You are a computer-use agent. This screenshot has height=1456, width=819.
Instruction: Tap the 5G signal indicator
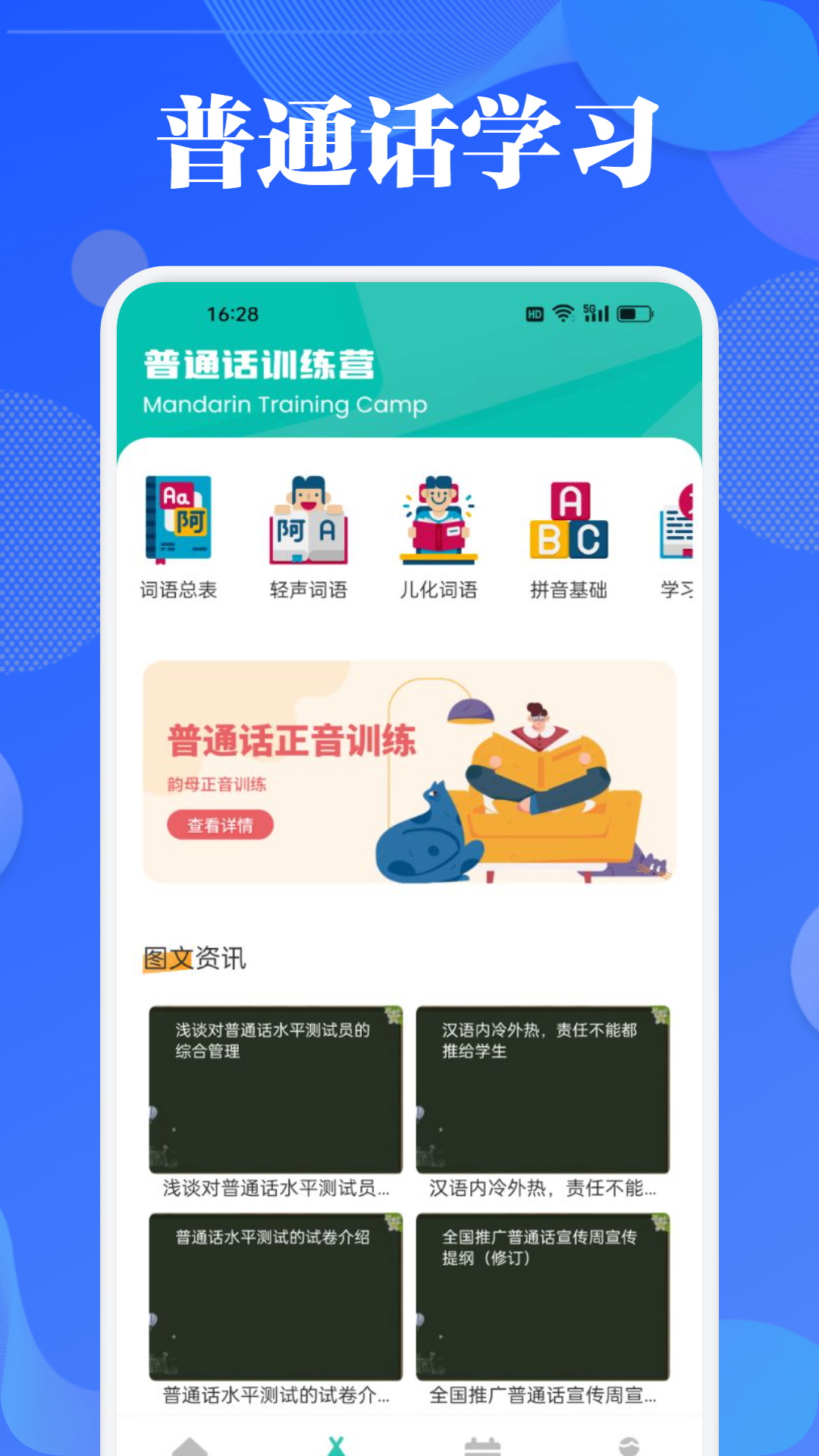pyautogui.click(x=596, y=311)
